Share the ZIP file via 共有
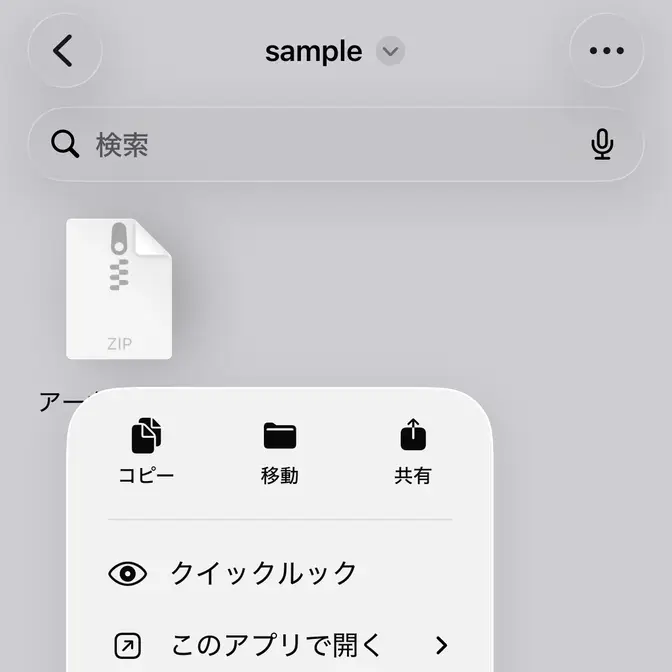Screen dimensions: 672x672 pyautogui.click(x=412, y=451)
